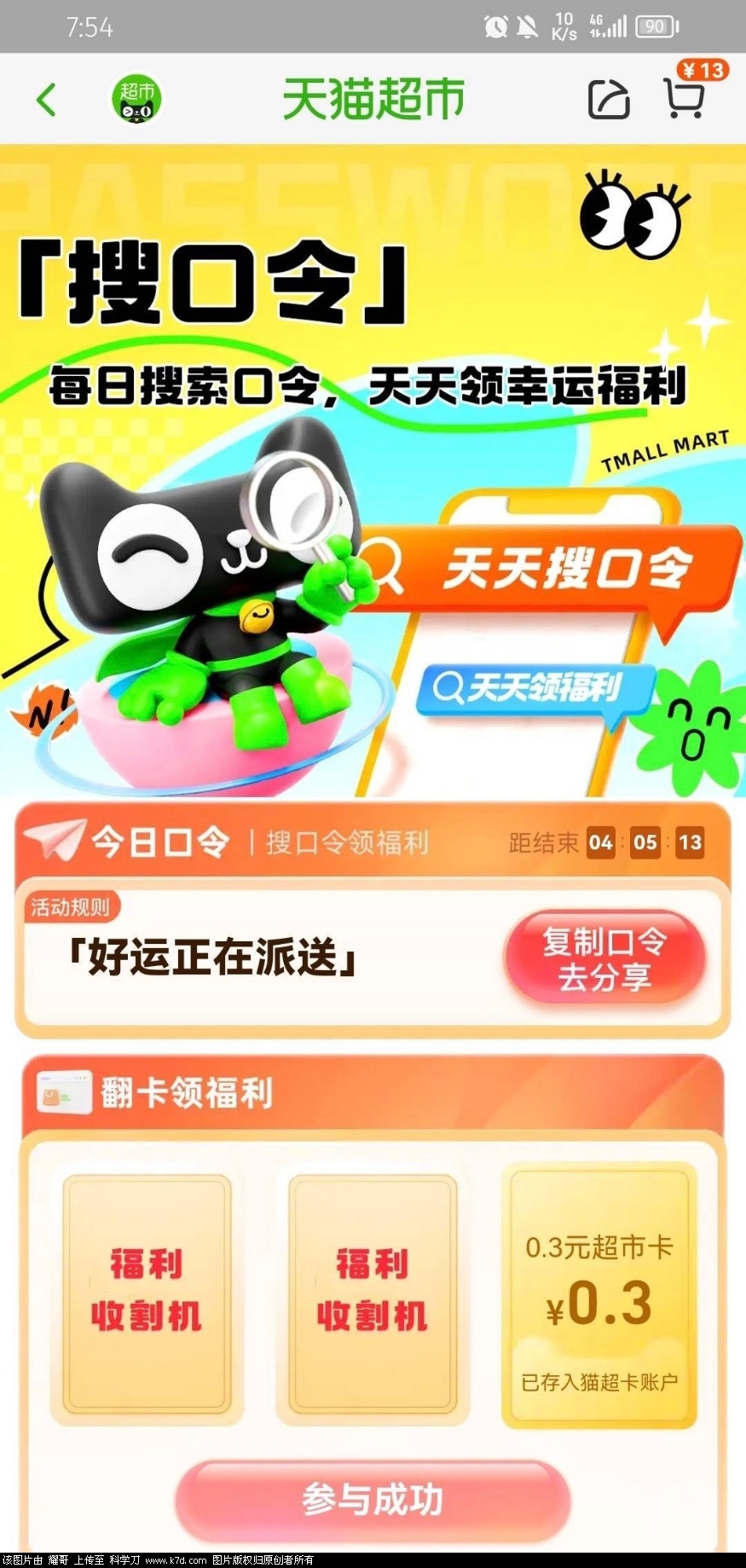Open 活动规则 activity rules

click(70, 907)
